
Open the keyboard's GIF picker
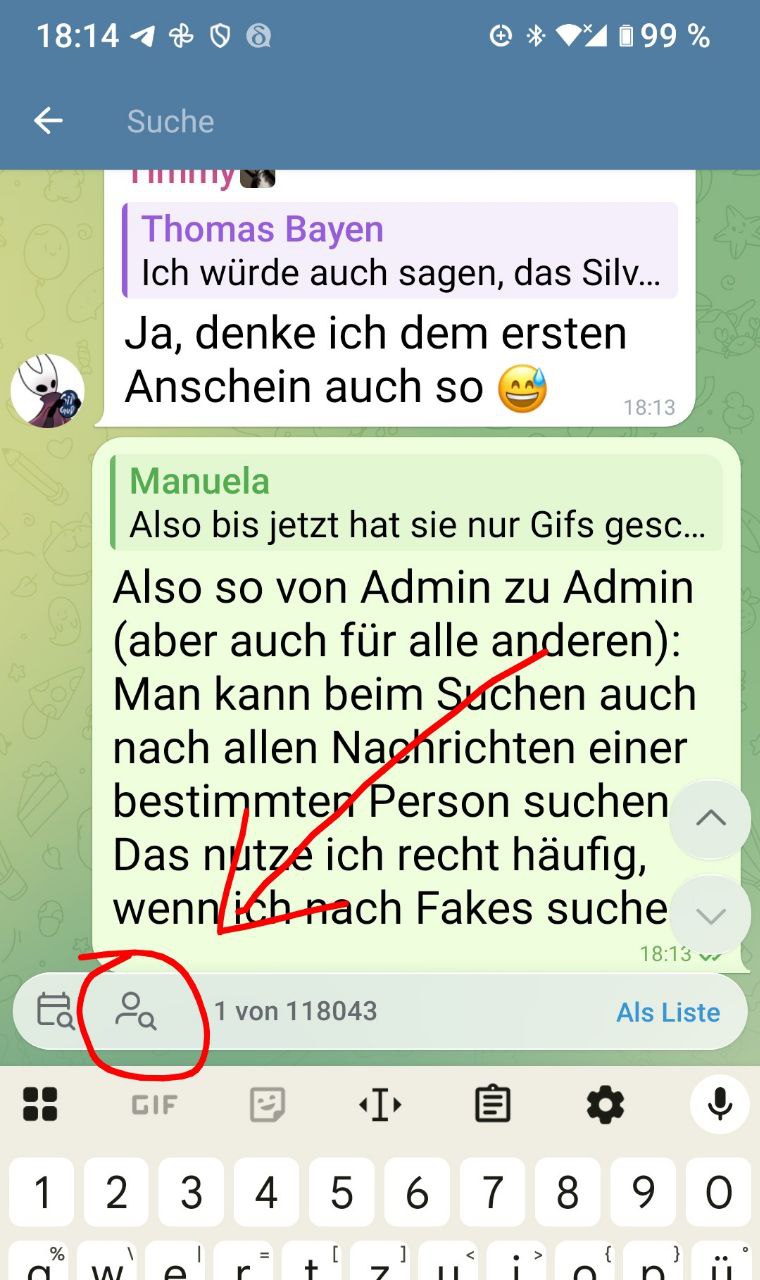tap(154, 1104)
